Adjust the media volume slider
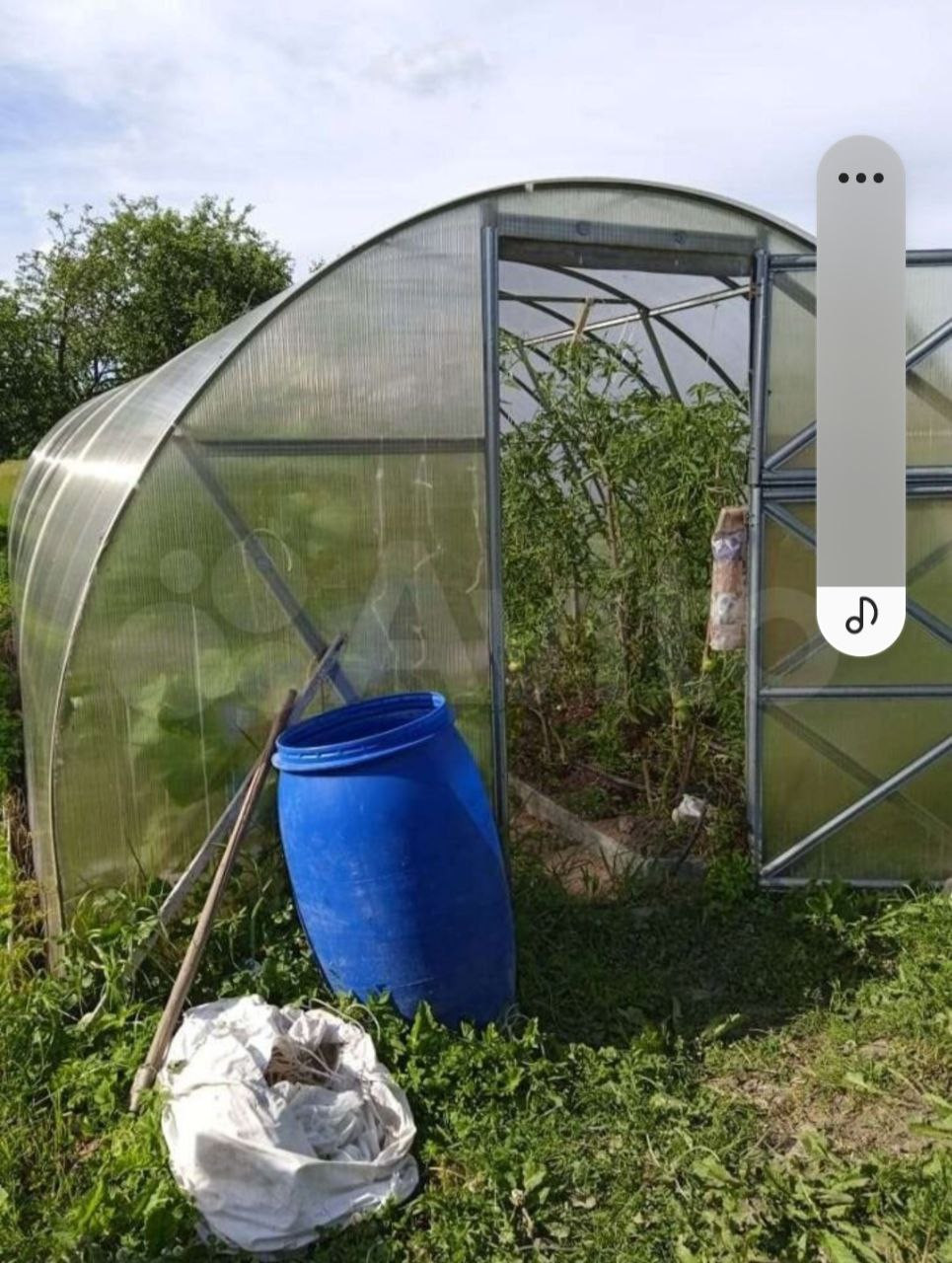This screenshot has height=1263, width=952. (x=860, y=395)
